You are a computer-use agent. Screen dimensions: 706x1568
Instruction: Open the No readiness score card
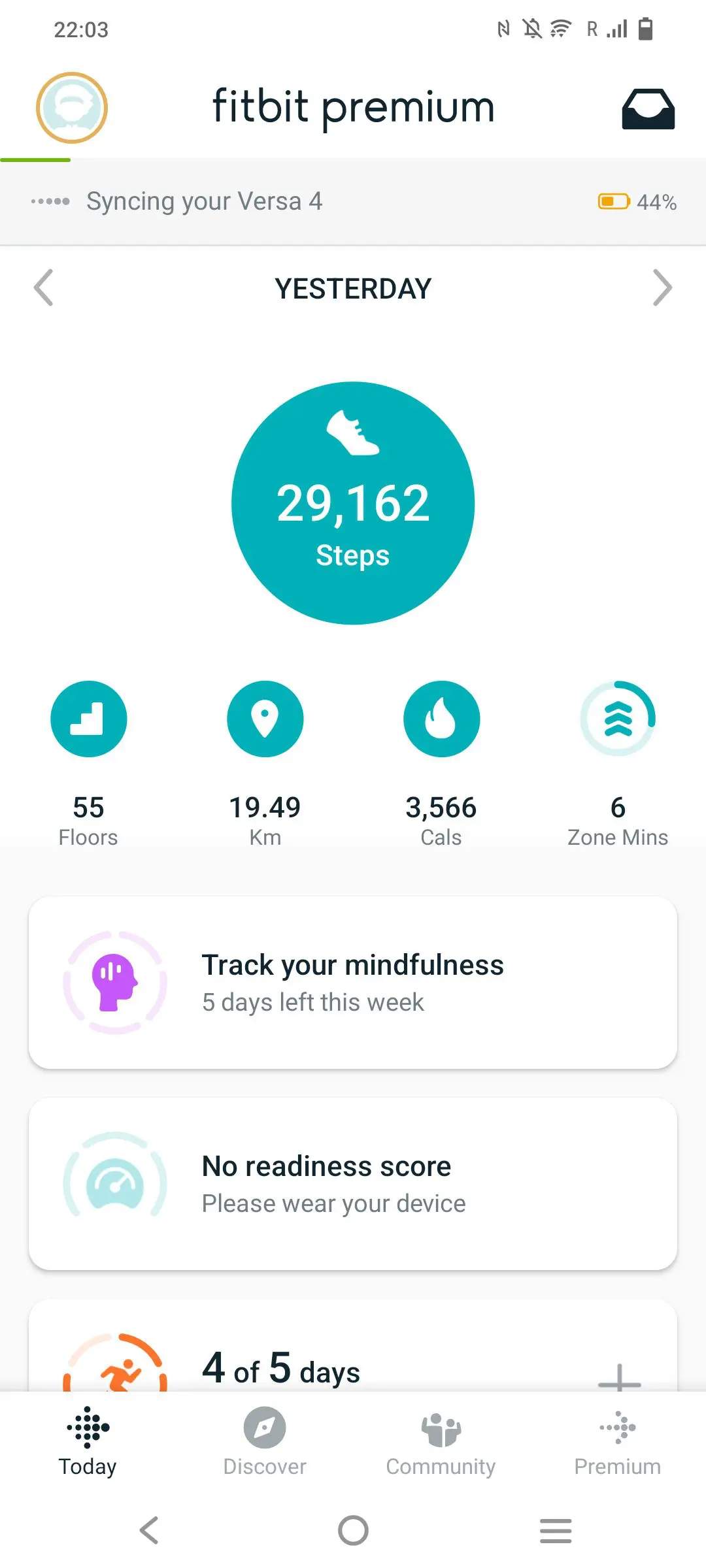353,1184
